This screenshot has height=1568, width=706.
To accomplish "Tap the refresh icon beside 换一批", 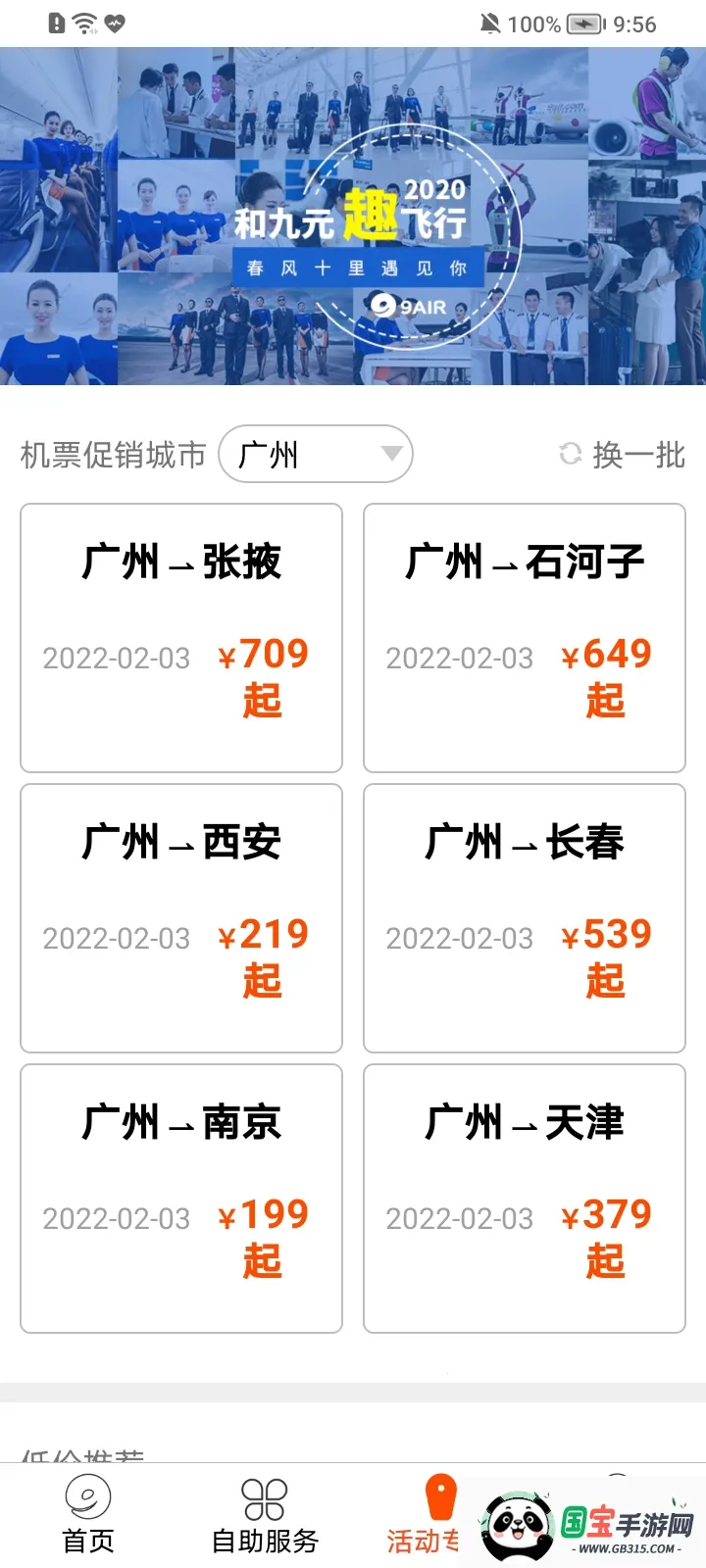I will (569, 455).
